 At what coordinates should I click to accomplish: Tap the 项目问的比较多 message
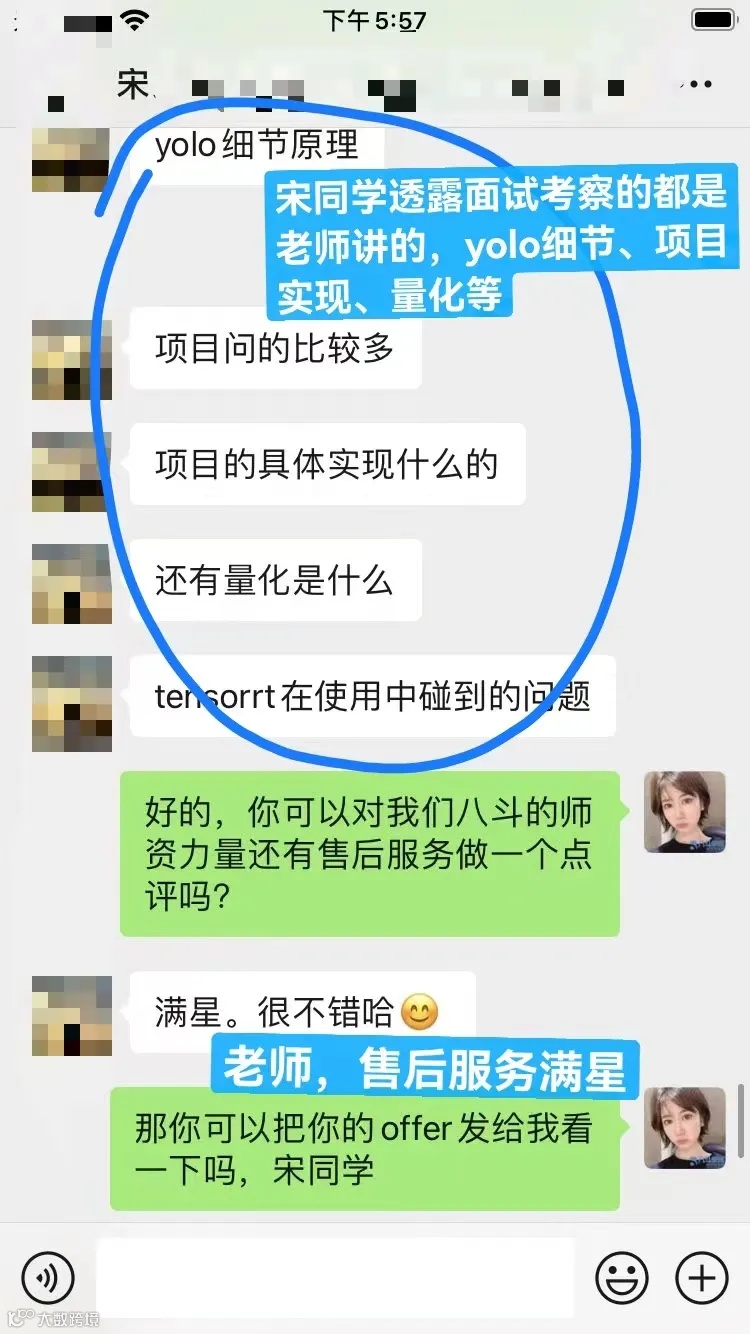coord(273,349)
